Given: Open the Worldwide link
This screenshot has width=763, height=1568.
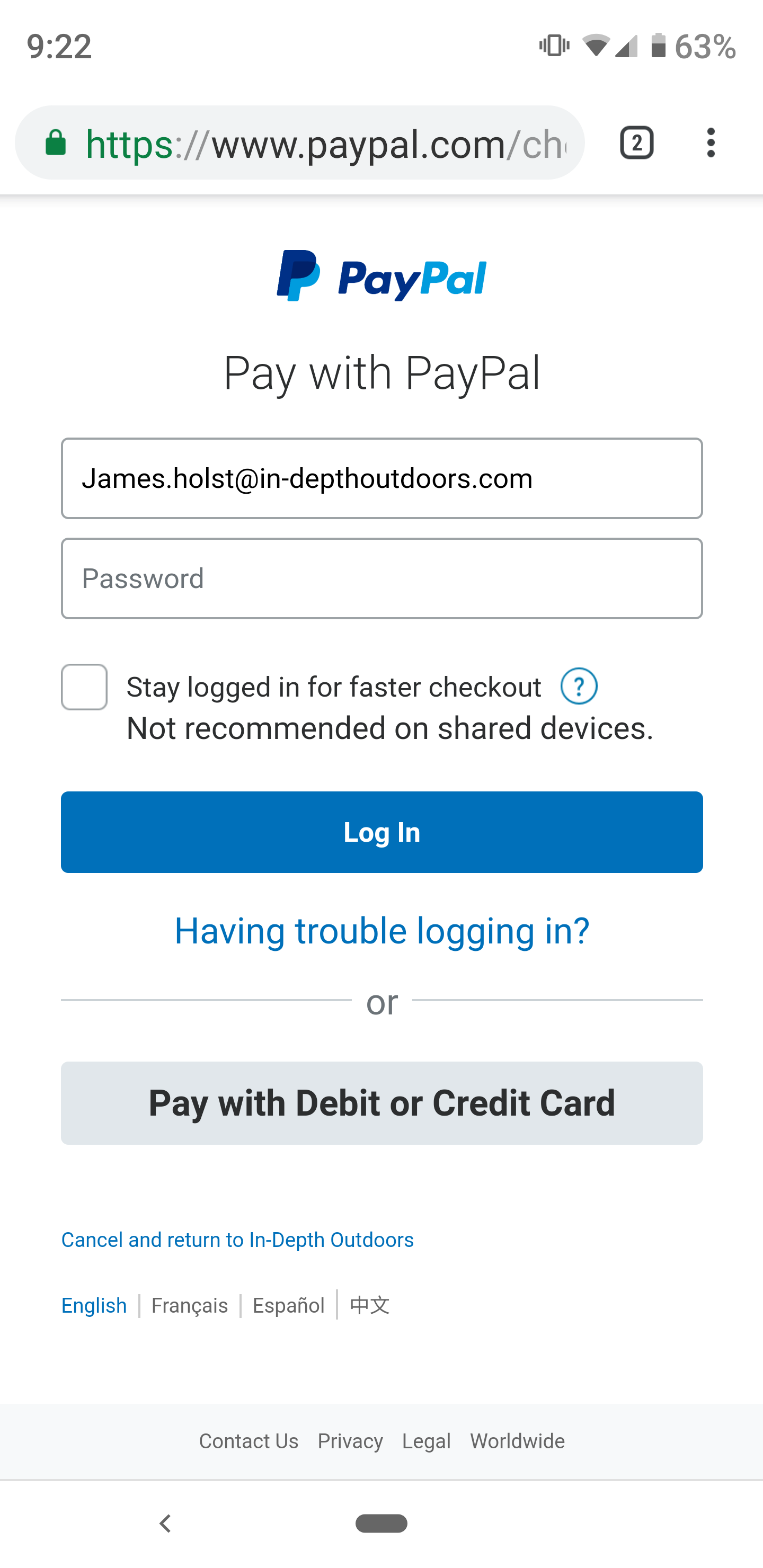Looking at the screenshot, I should 517,1441.
